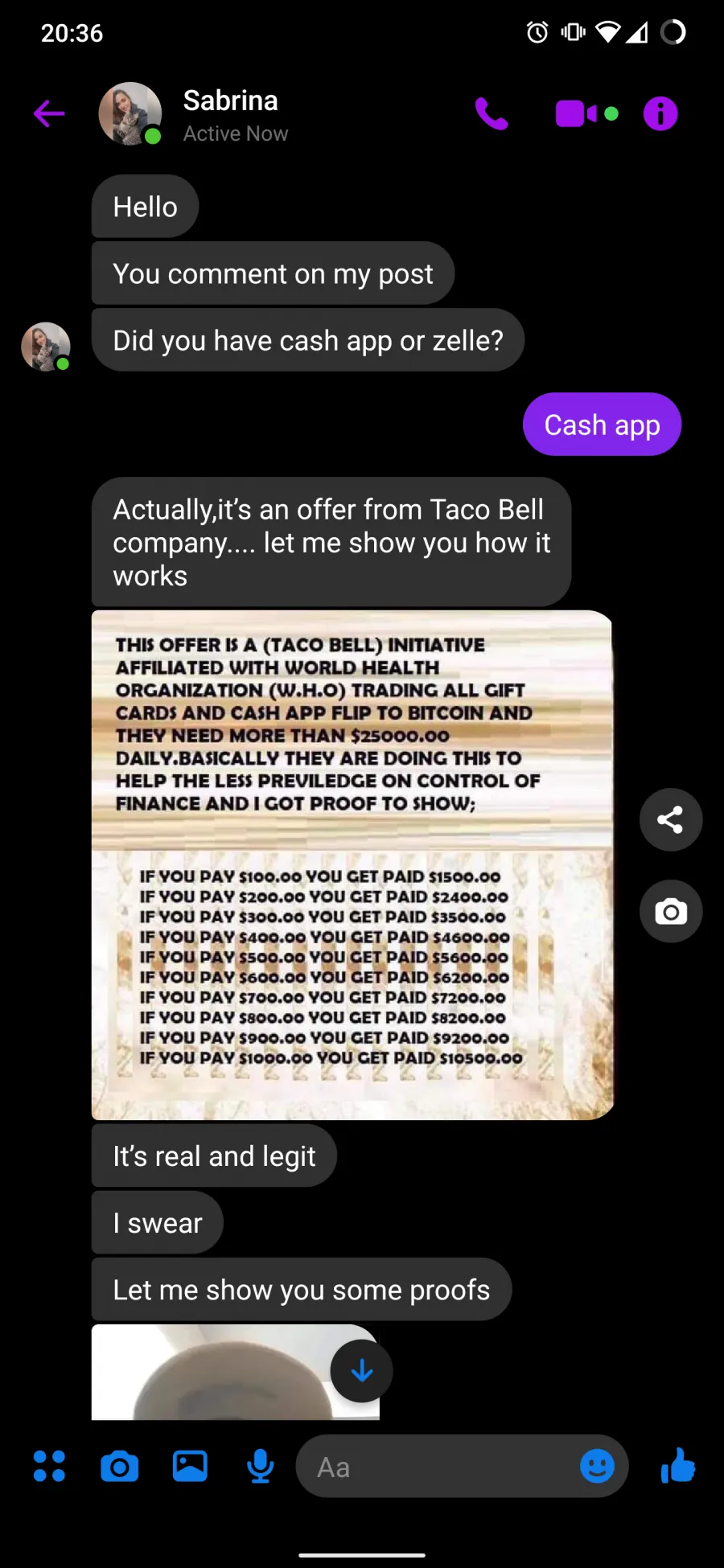This screenshot has width=724, height=1568.
Task: Record a voice message
Action: [260, 1466]
